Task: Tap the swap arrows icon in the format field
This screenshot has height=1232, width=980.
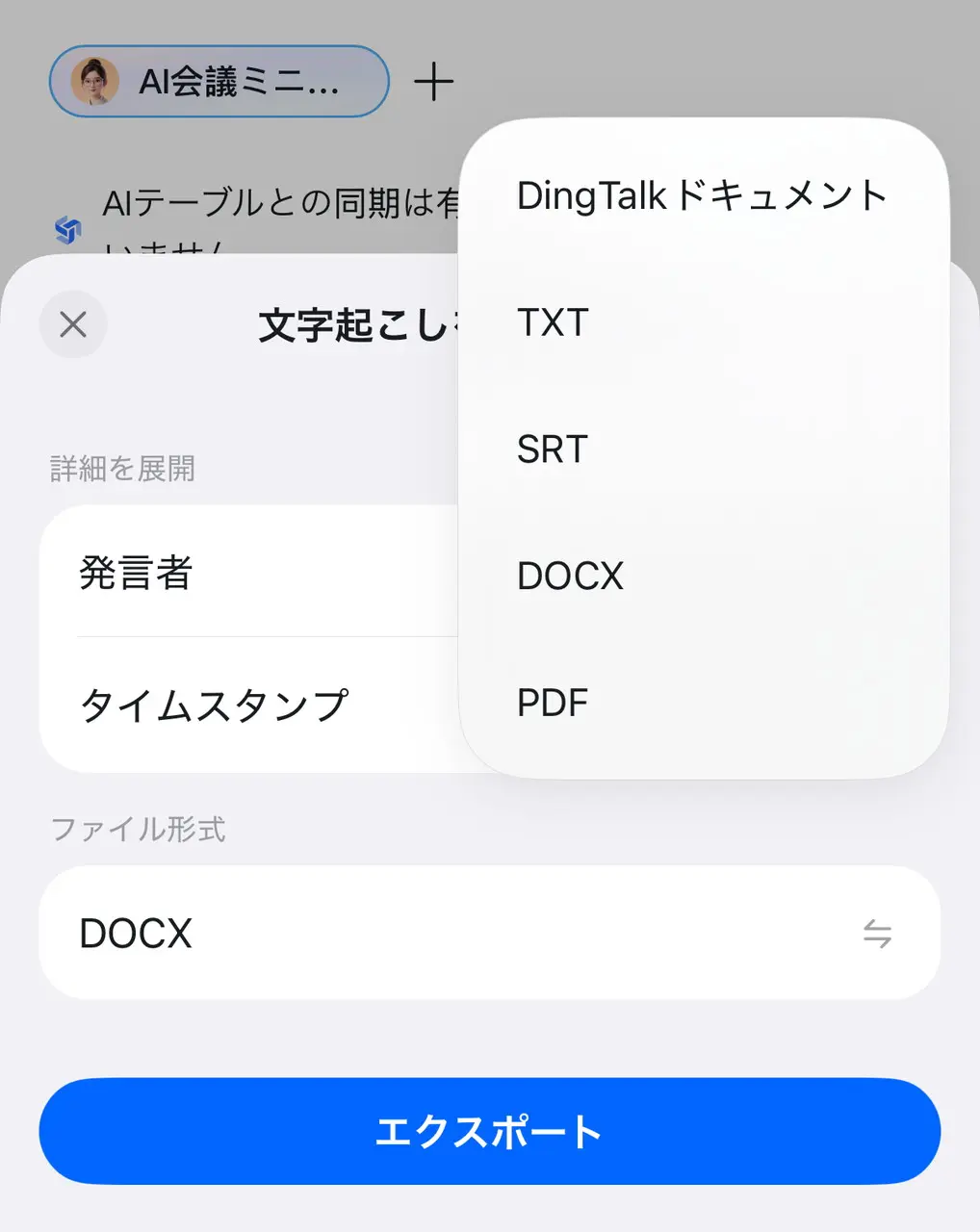Action: pos(878,932)
